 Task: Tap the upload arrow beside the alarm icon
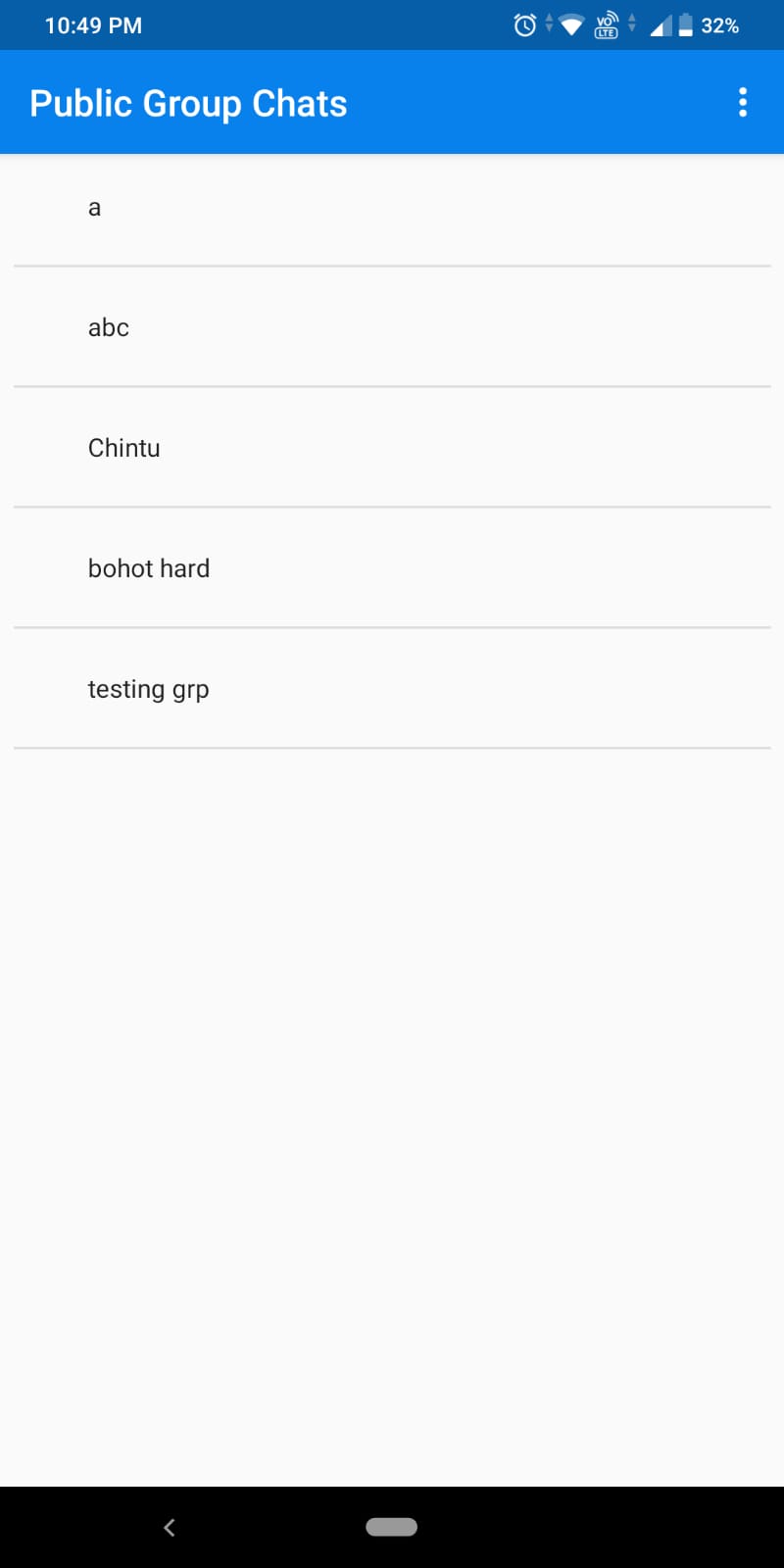click(x=548, y=24)
